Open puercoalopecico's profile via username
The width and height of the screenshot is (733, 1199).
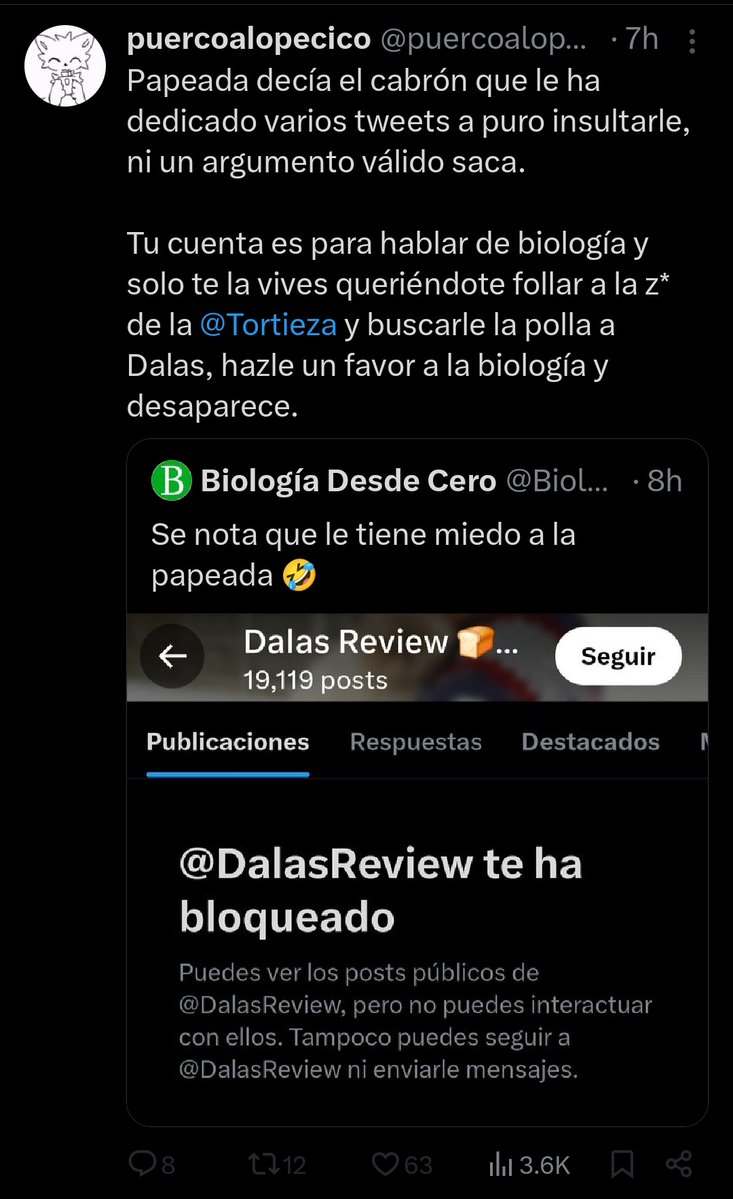tap(250, 39)
